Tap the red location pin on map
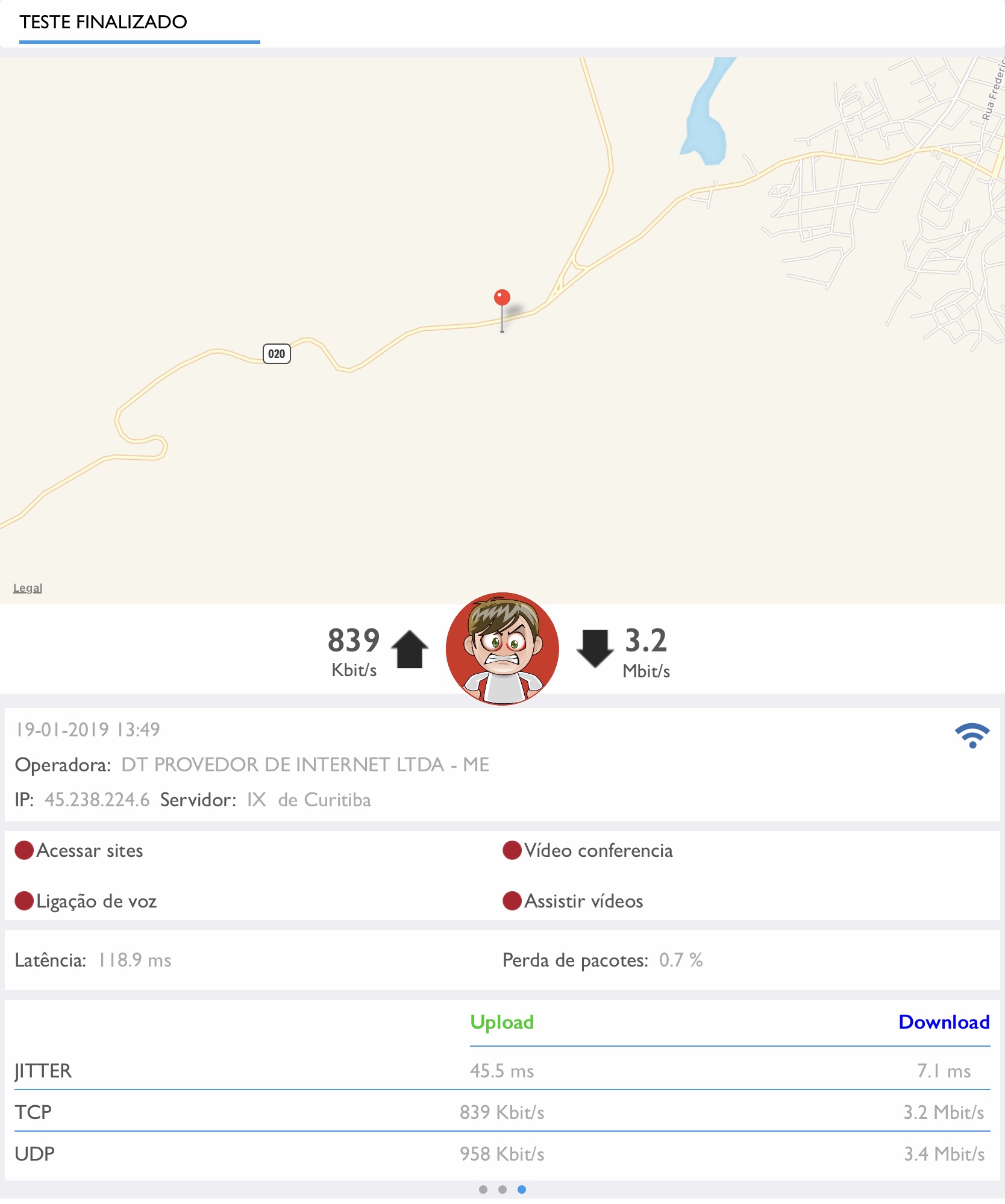Image resolution: width=1005 pixels, height=1204 pixels. click(502, 298)
